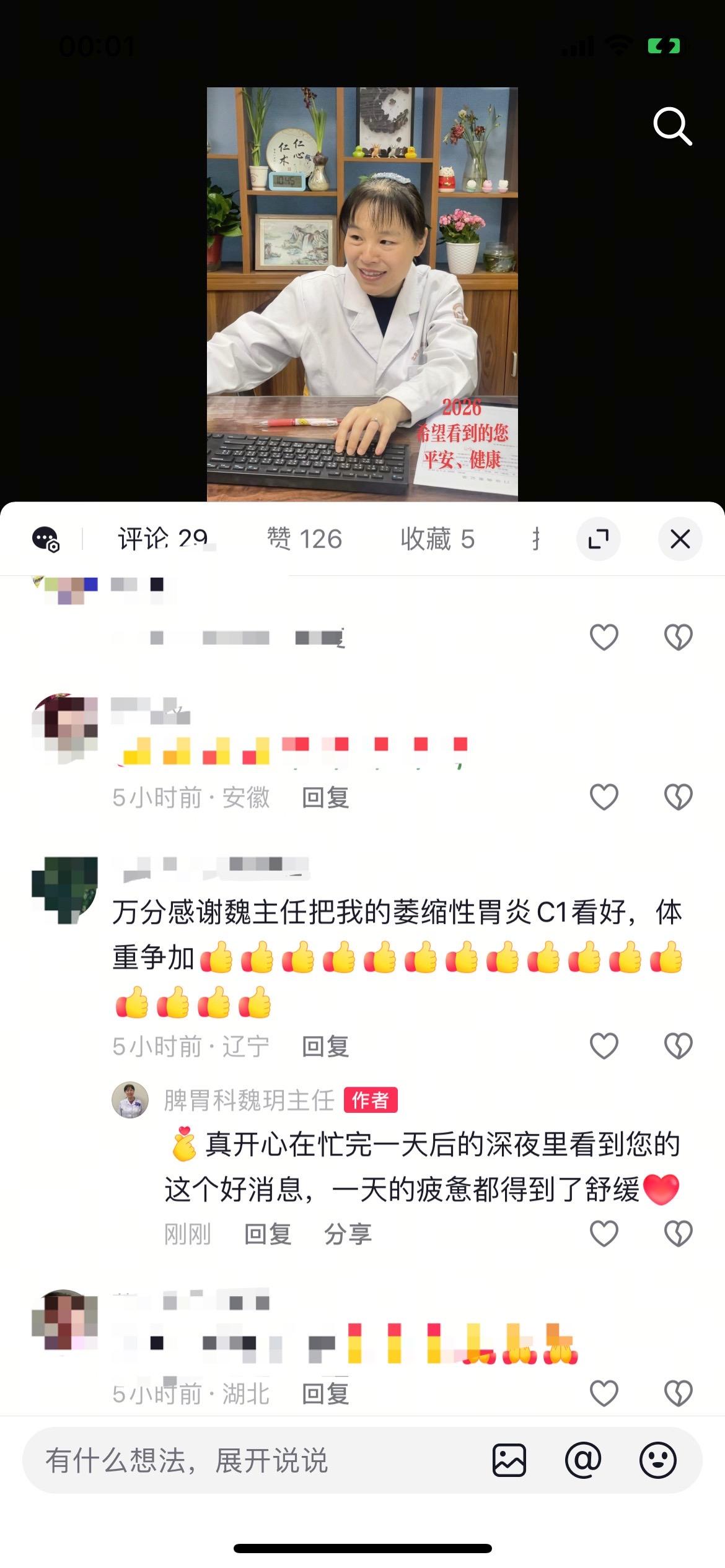Image resolution: width=725 pixels, height=1568 pixels.
Task: Click the comment settings icon top left
Action: (45, 538)
